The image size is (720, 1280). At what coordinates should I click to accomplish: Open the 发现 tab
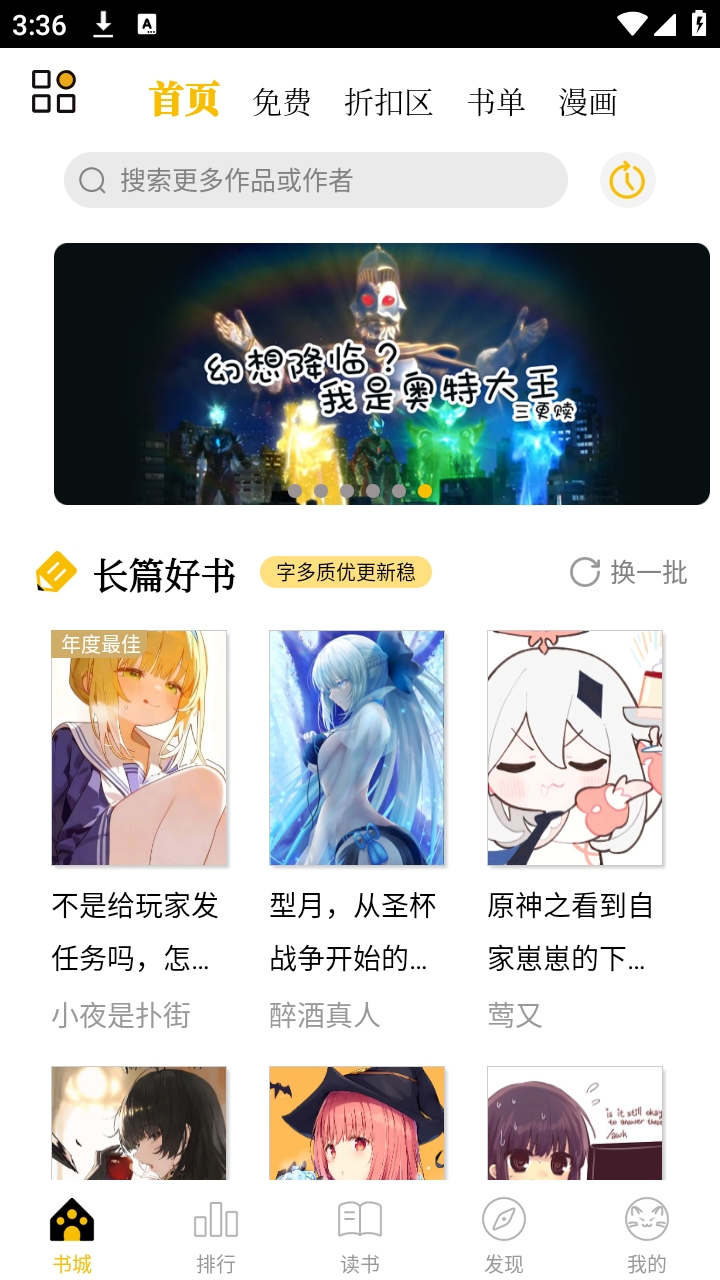click(x=504, y=1236)
